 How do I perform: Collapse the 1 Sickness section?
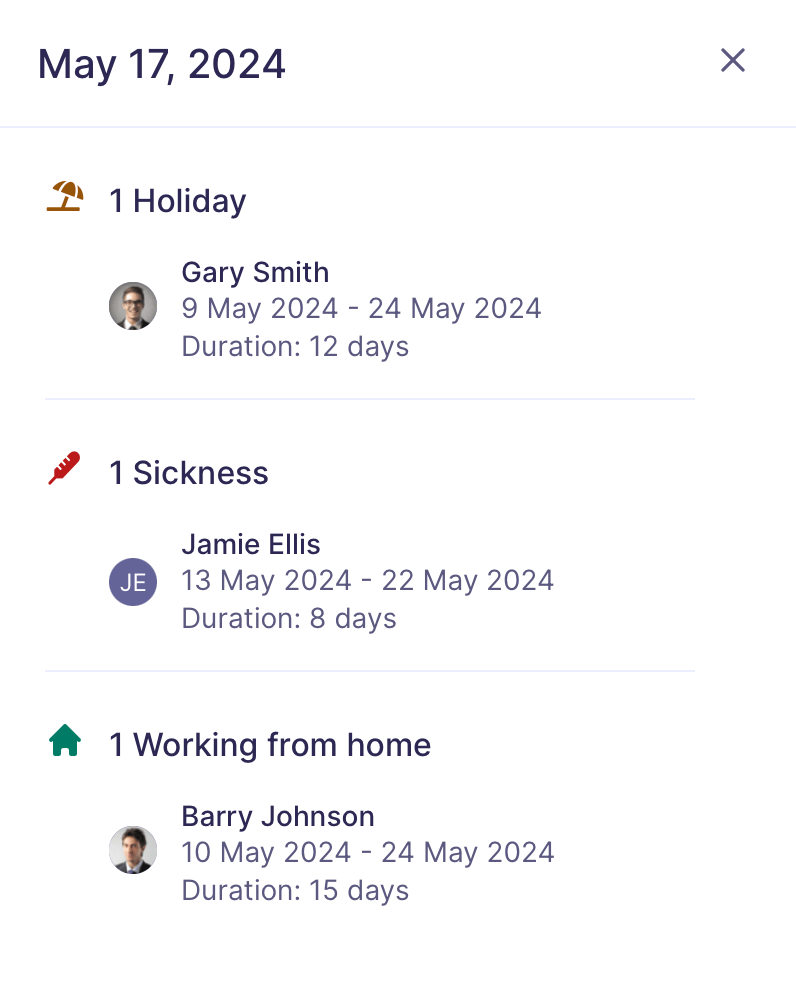tap(188, 472)
